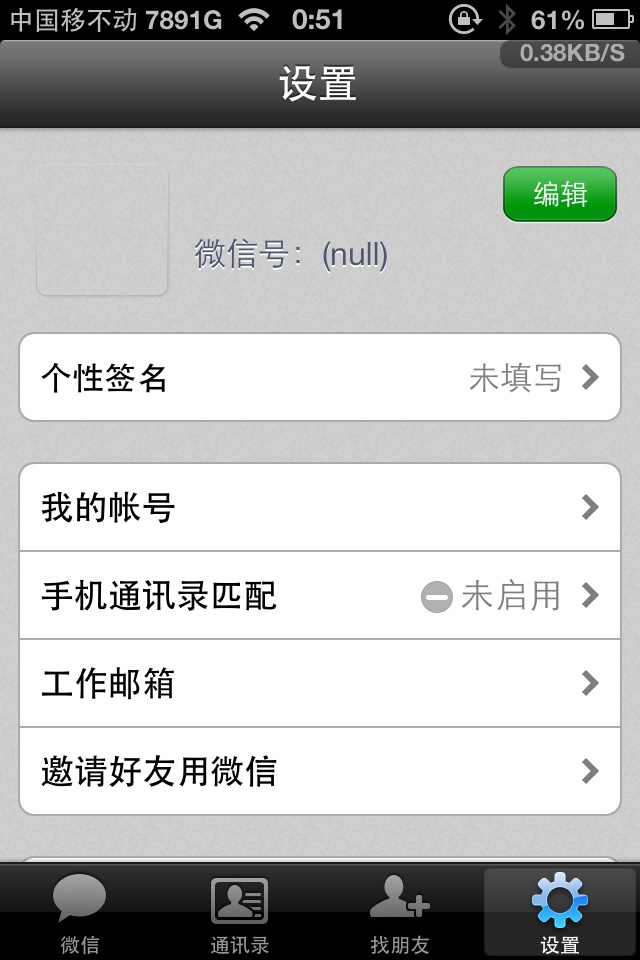Open the 工作邮箱 row
The height and width of the screenshot is (960, 640).
[320, 684]
